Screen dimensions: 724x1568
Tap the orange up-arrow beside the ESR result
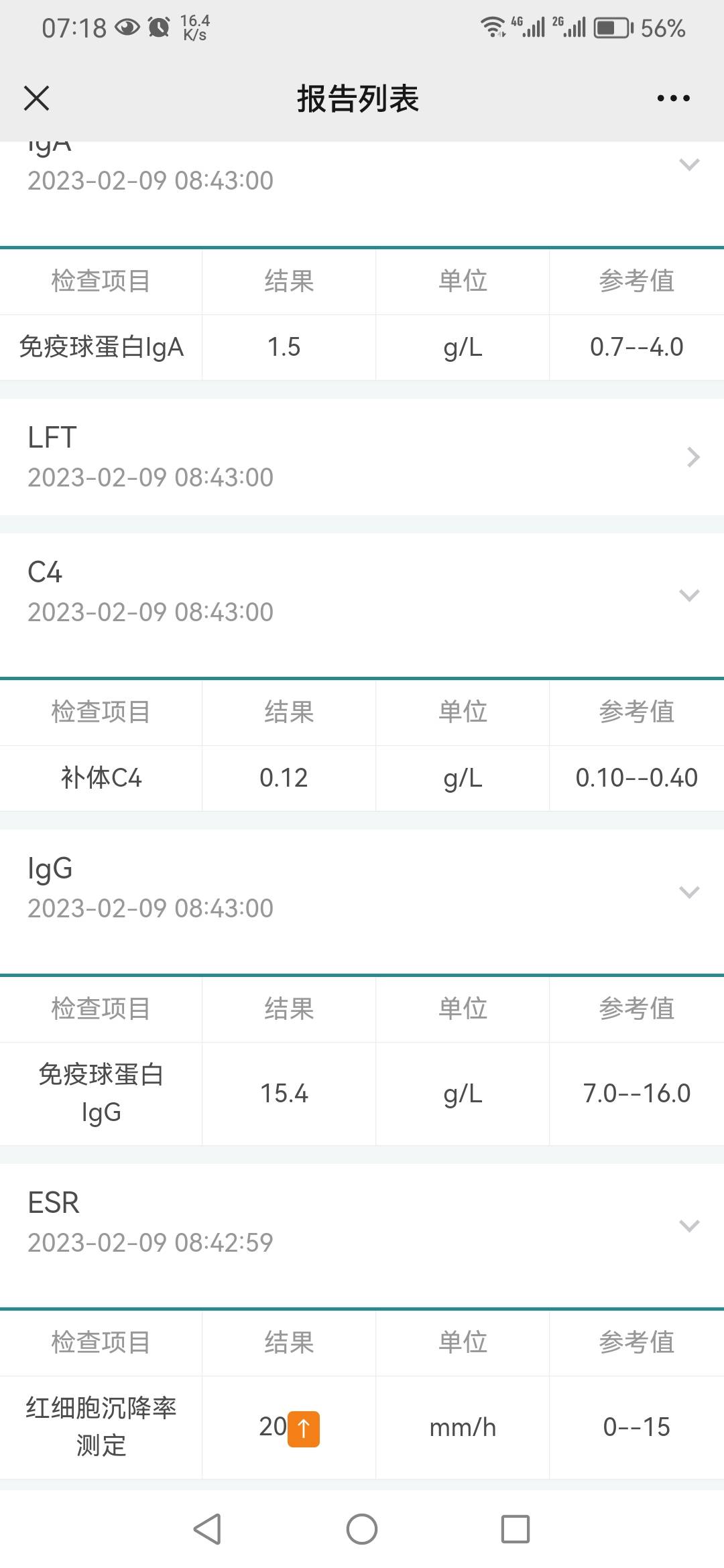pyautogui.click(x=305, y=1427)
